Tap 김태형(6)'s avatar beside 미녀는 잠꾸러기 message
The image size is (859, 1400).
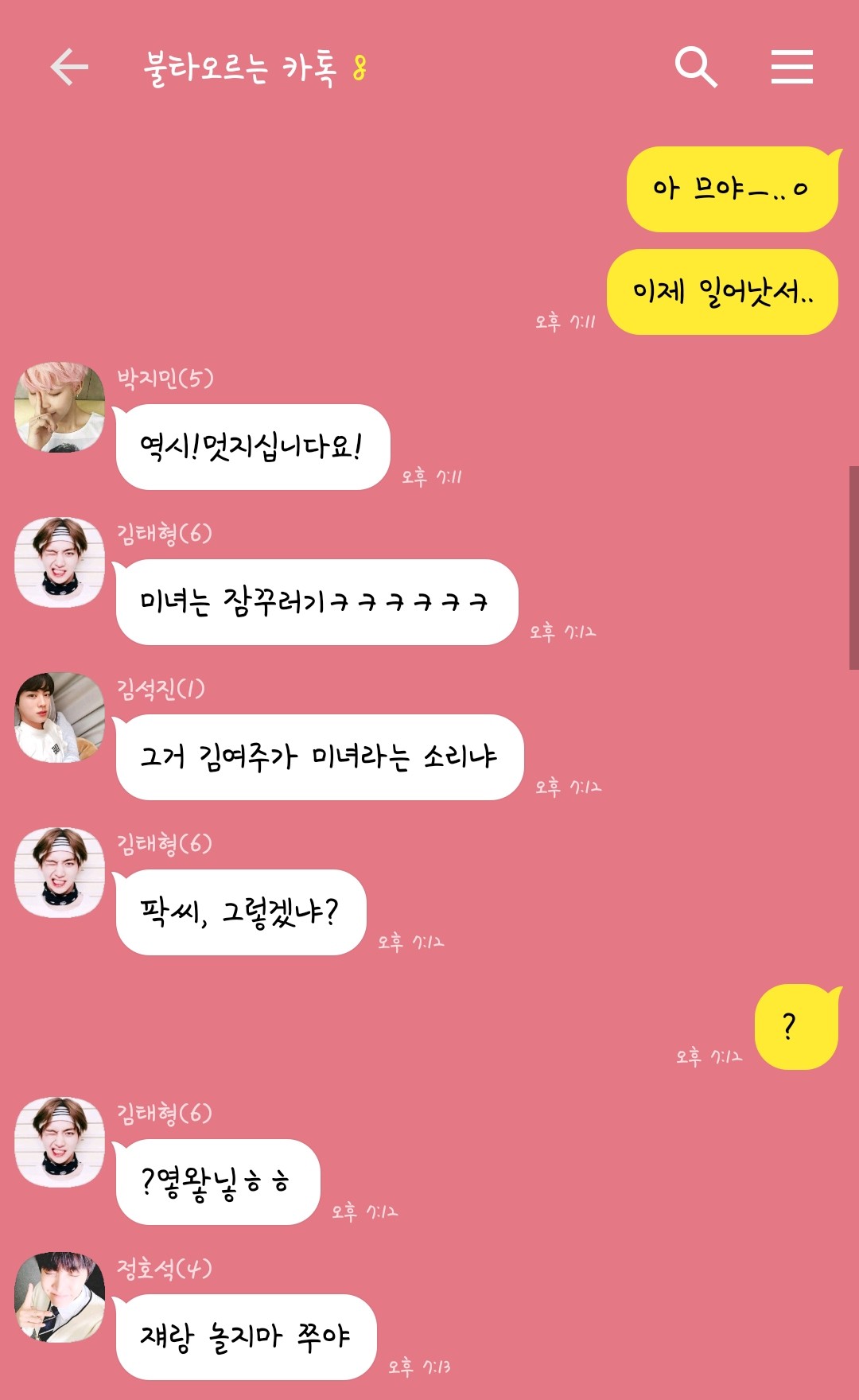click(x=60, y=562)
